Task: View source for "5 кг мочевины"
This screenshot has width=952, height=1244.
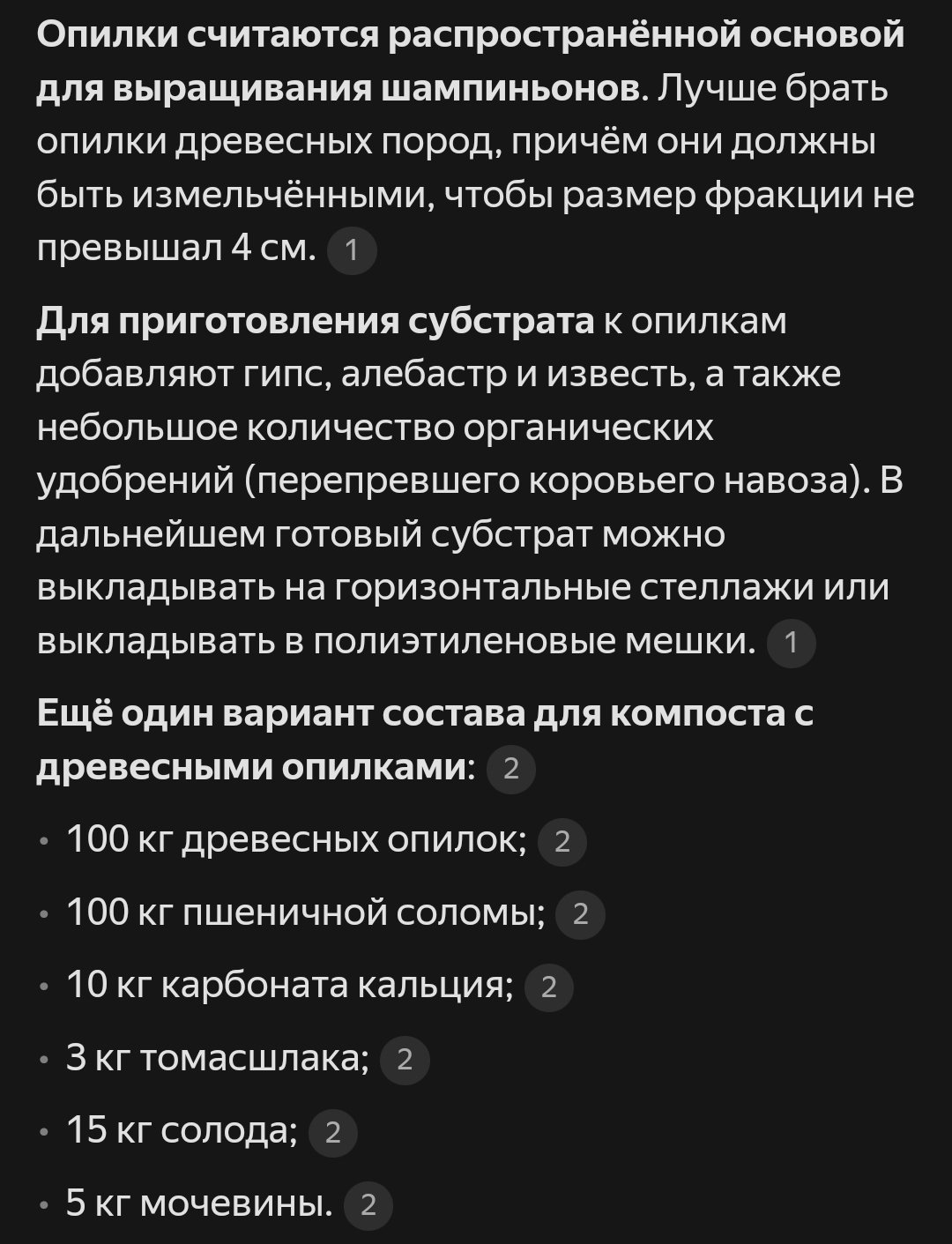Action: coord(368,1204)
